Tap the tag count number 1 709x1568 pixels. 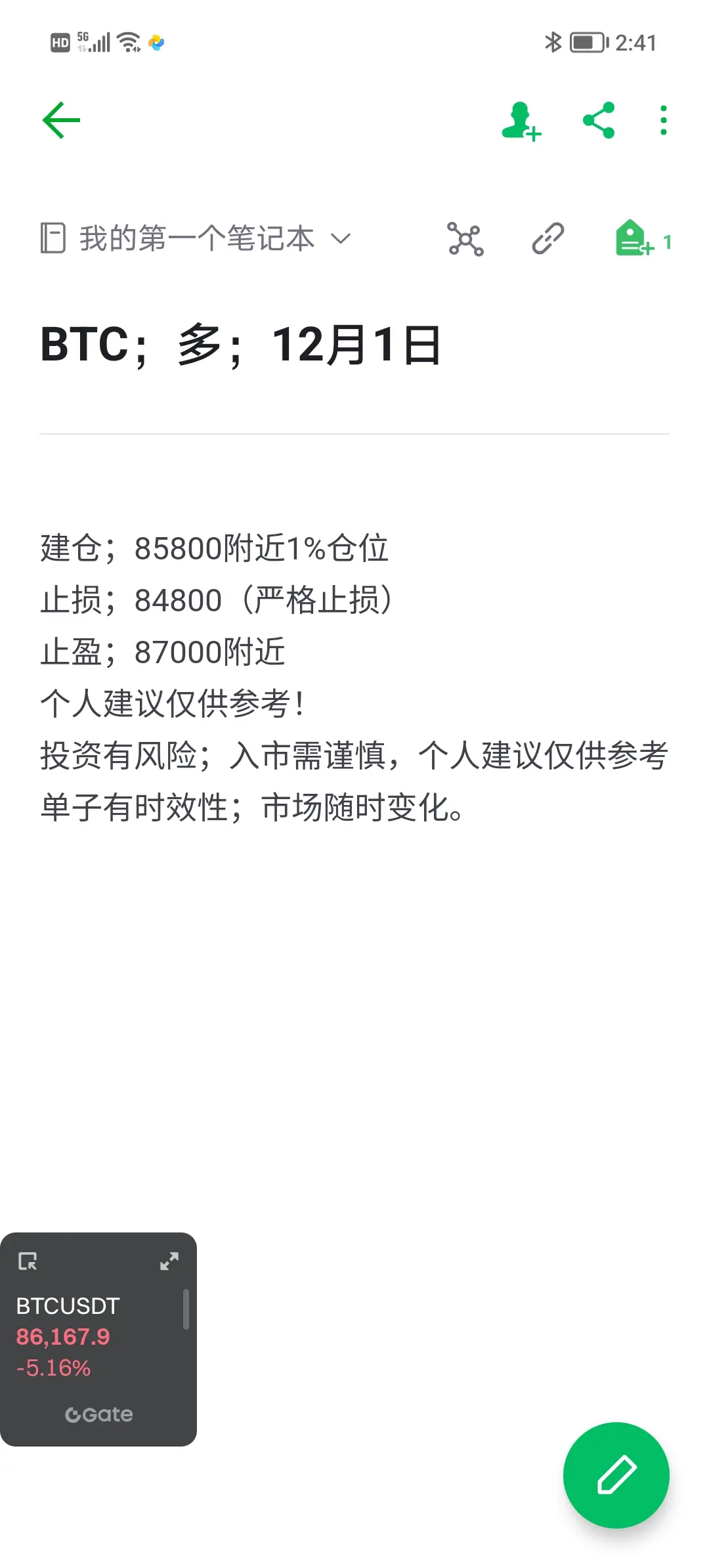[x=667, y=241]
